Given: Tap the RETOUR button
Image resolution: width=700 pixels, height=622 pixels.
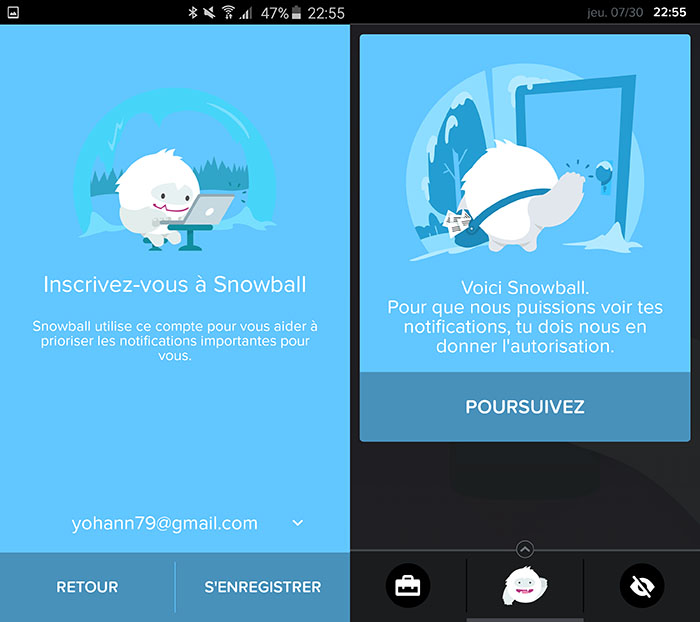Looking at the screenshot, I should pos(87,587).
